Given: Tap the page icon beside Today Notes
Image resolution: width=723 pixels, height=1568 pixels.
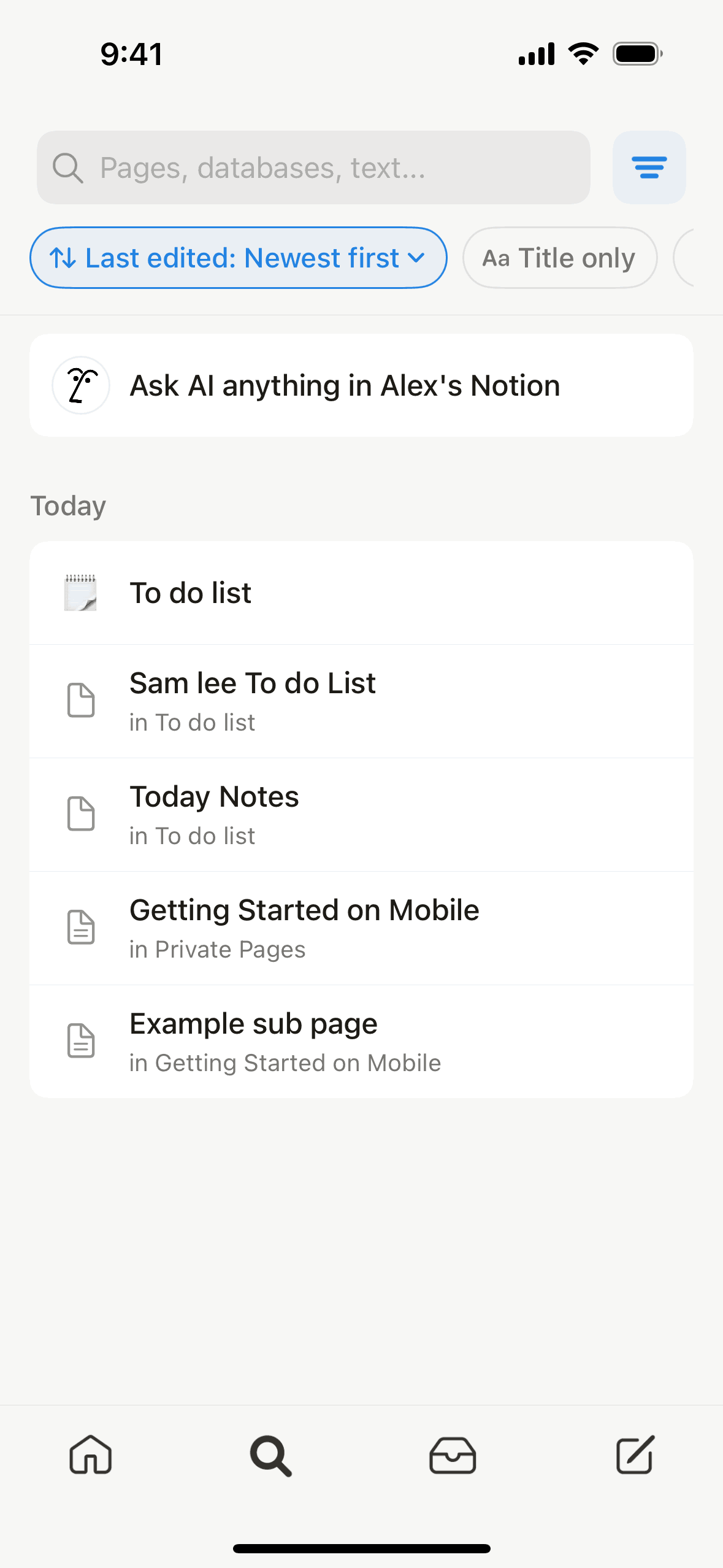Looking at the screenshot, I should click(x=81, y=814).
